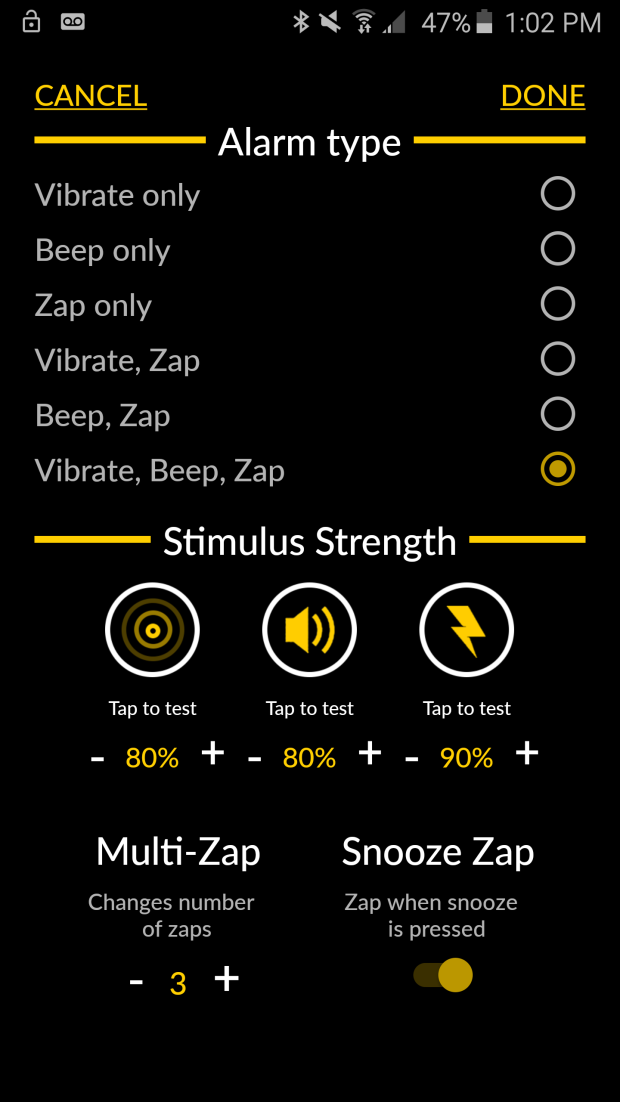Confirm settings with Done
Screen dimensions: 620x1102
click(x=542, y=96)
